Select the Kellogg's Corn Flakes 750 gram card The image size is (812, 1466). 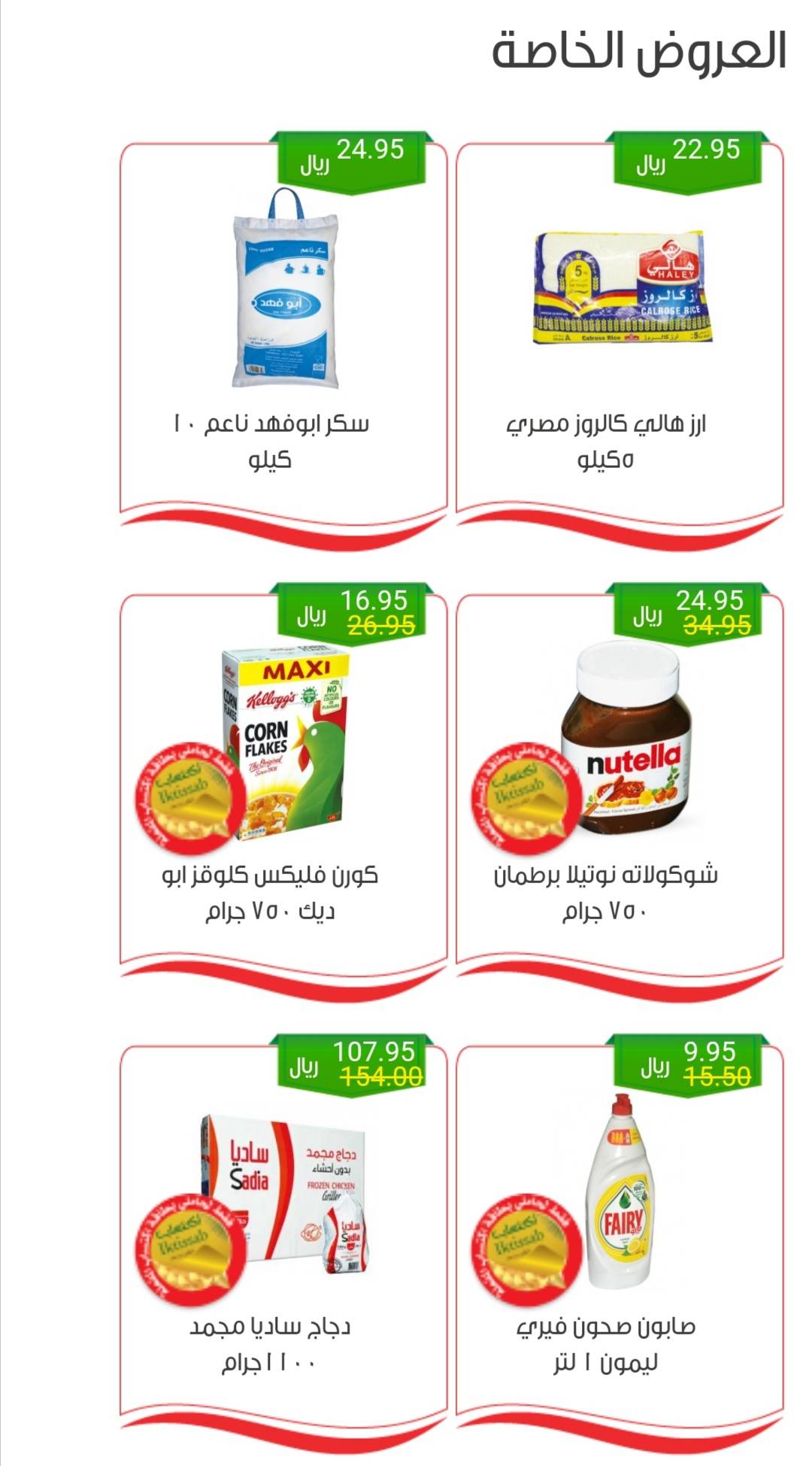pos(283,782)
